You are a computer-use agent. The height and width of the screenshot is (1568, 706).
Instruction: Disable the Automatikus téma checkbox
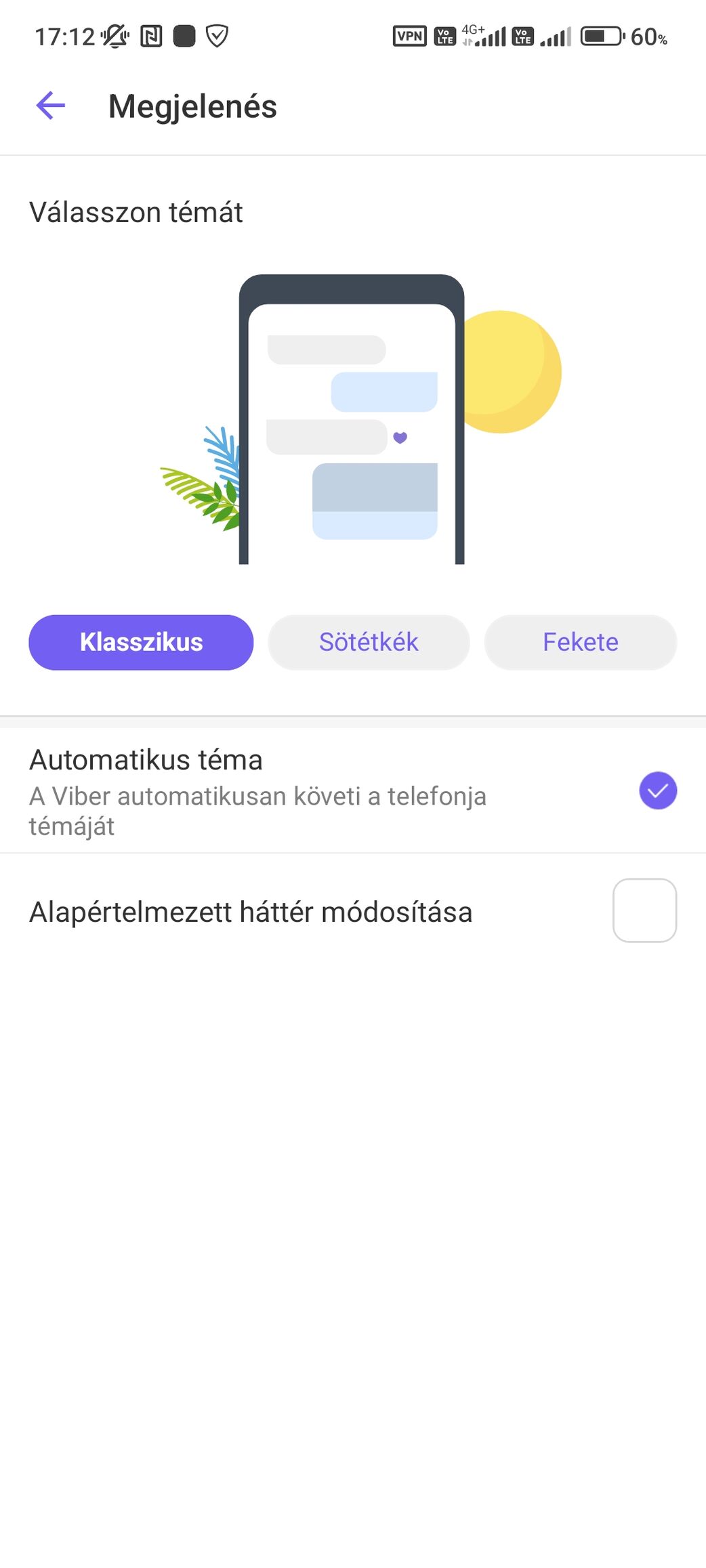[658, 790]
